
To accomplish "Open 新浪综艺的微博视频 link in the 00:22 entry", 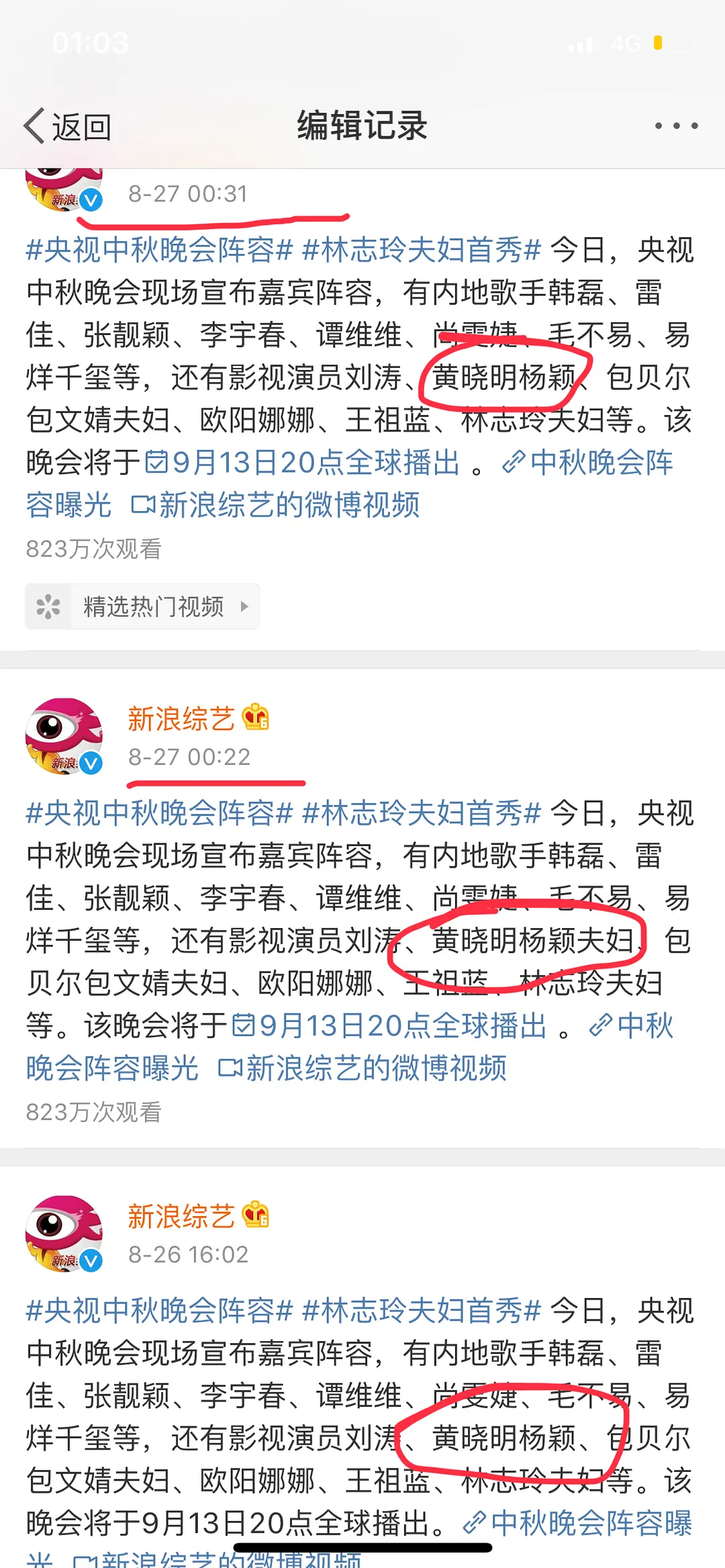I will 363,1068.
